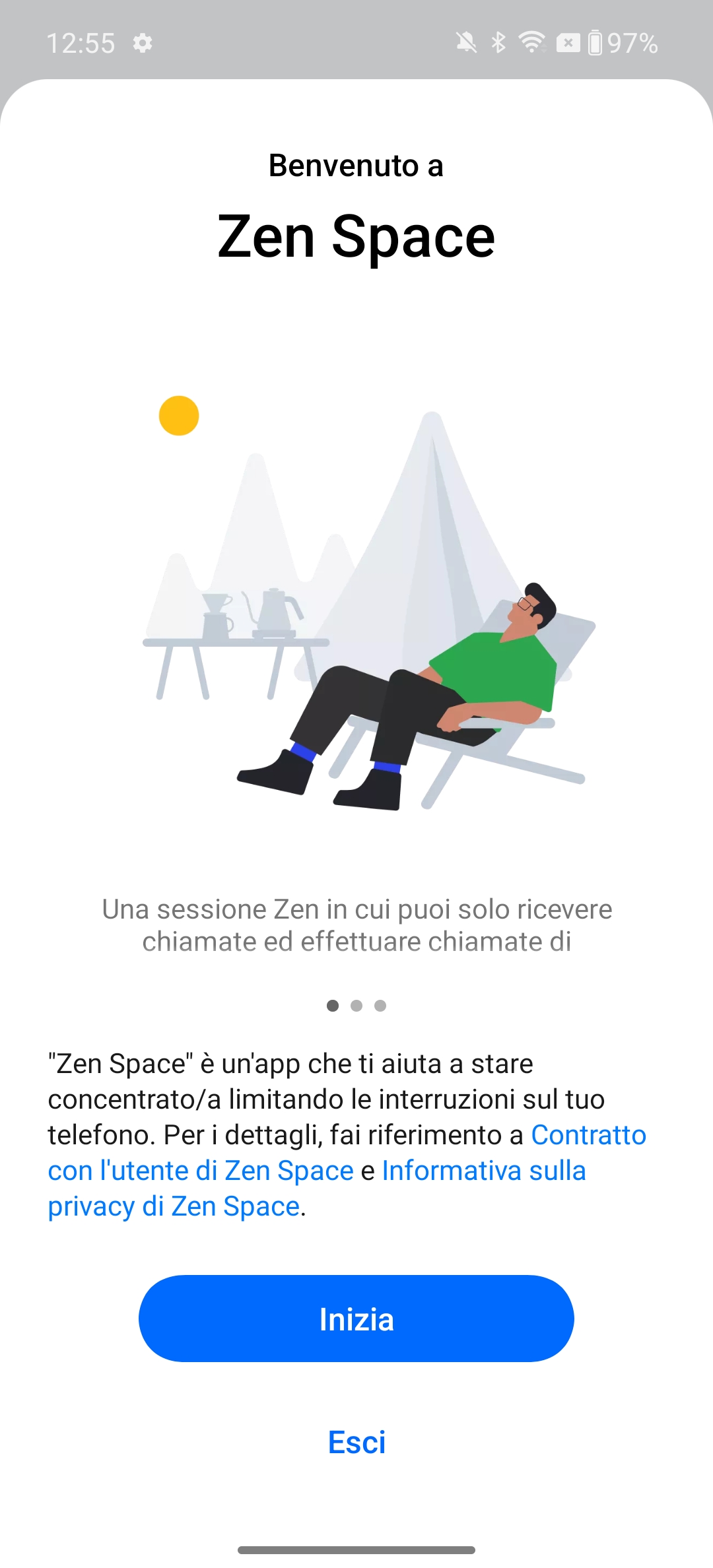713x1568 pixels.
Task: Jump to the second page indicator dot
Action: (356, 1006)
